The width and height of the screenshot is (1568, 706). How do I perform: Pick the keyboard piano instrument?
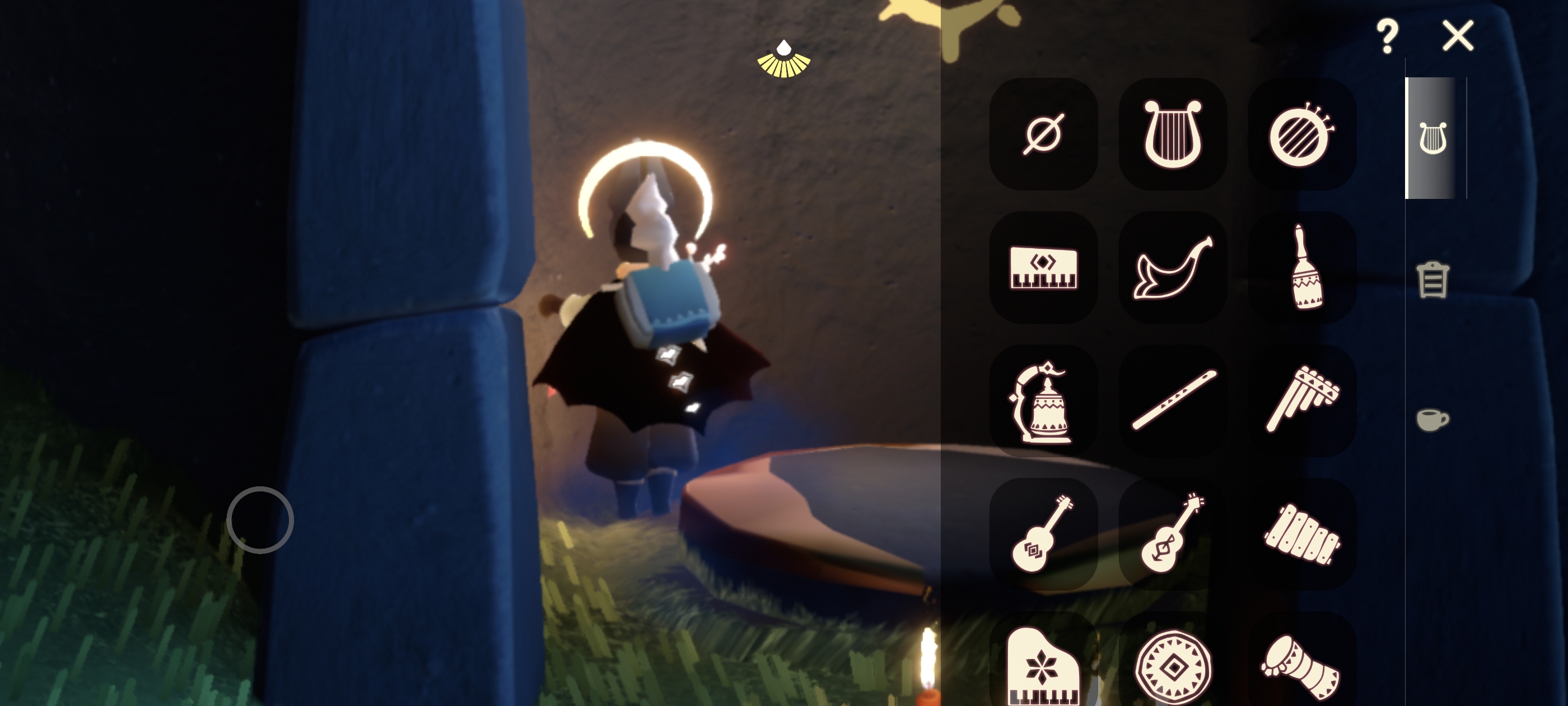1043,267
